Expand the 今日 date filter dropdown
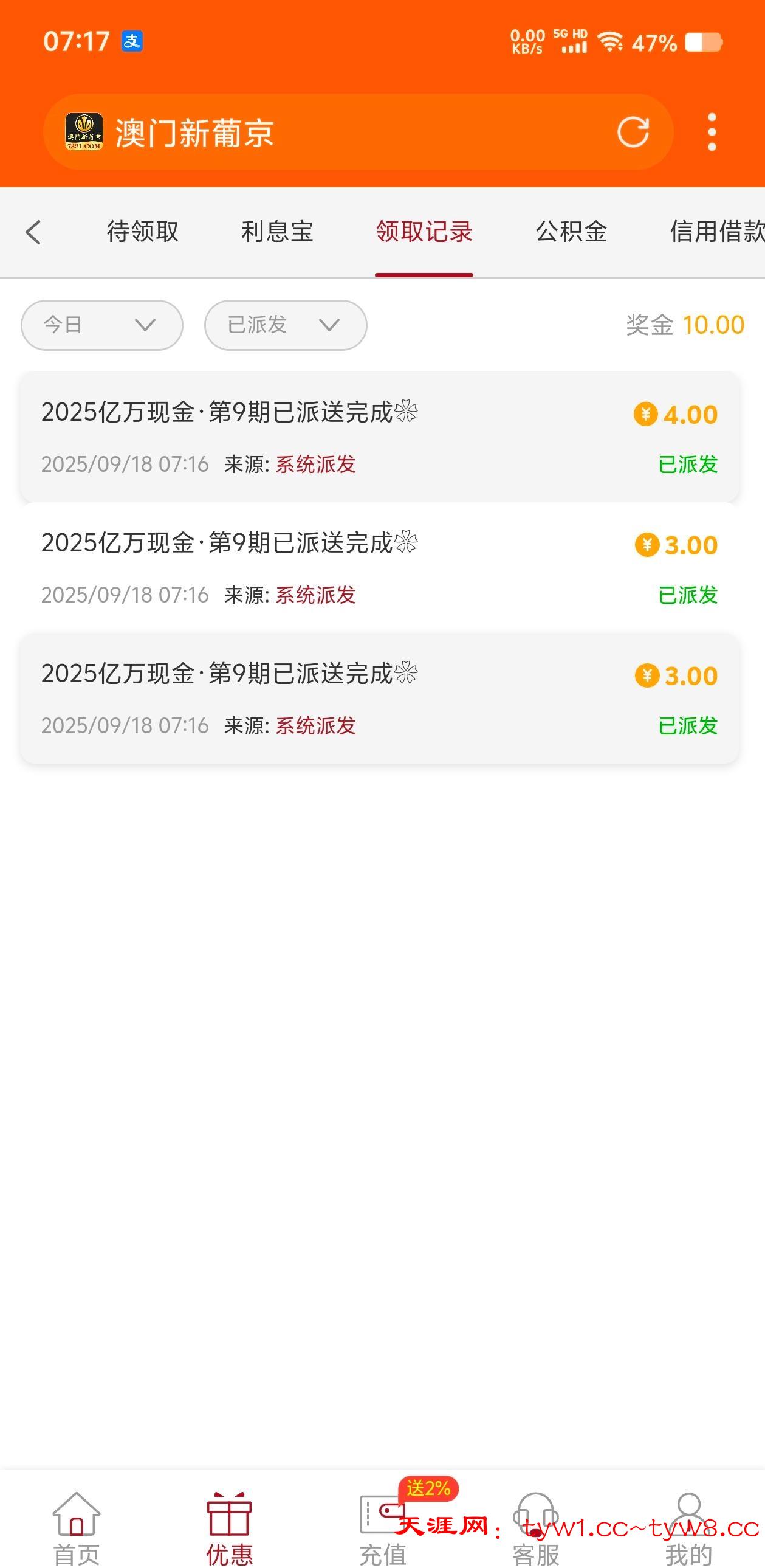The image size is (765, 1568). 102,325
